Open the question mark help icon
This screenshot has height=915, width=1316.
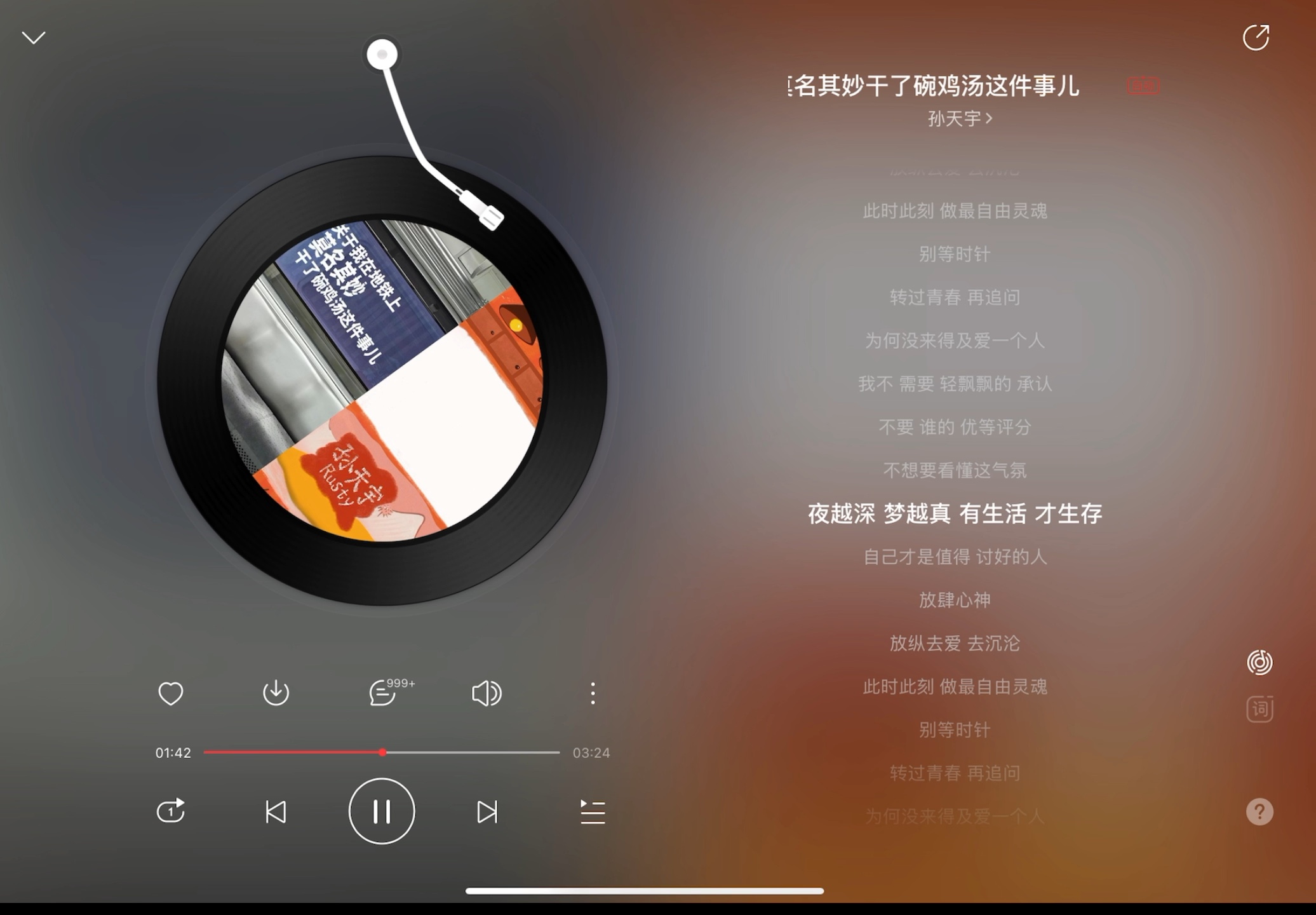click(1259, 811)
